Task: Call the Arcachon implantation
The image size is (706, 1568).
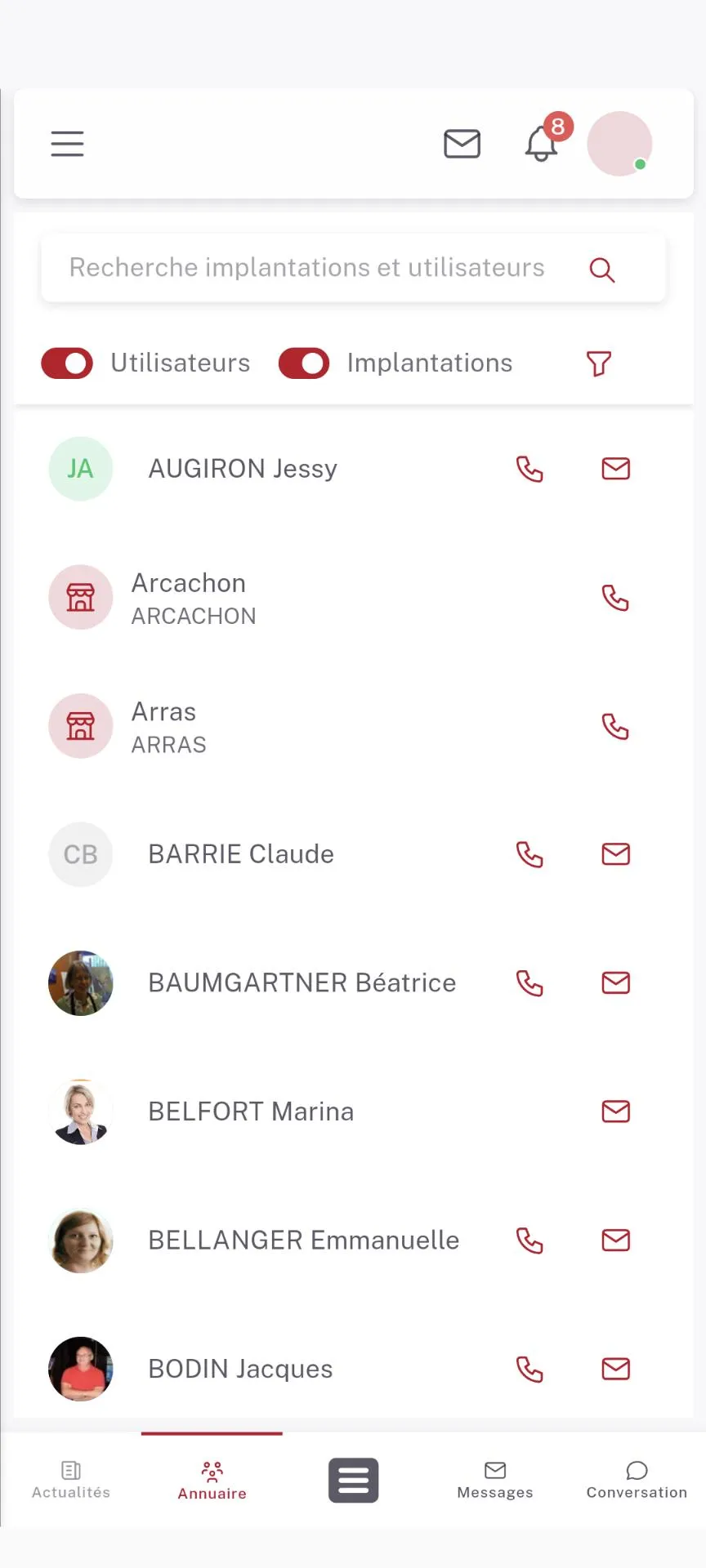Action: (616, 598)
